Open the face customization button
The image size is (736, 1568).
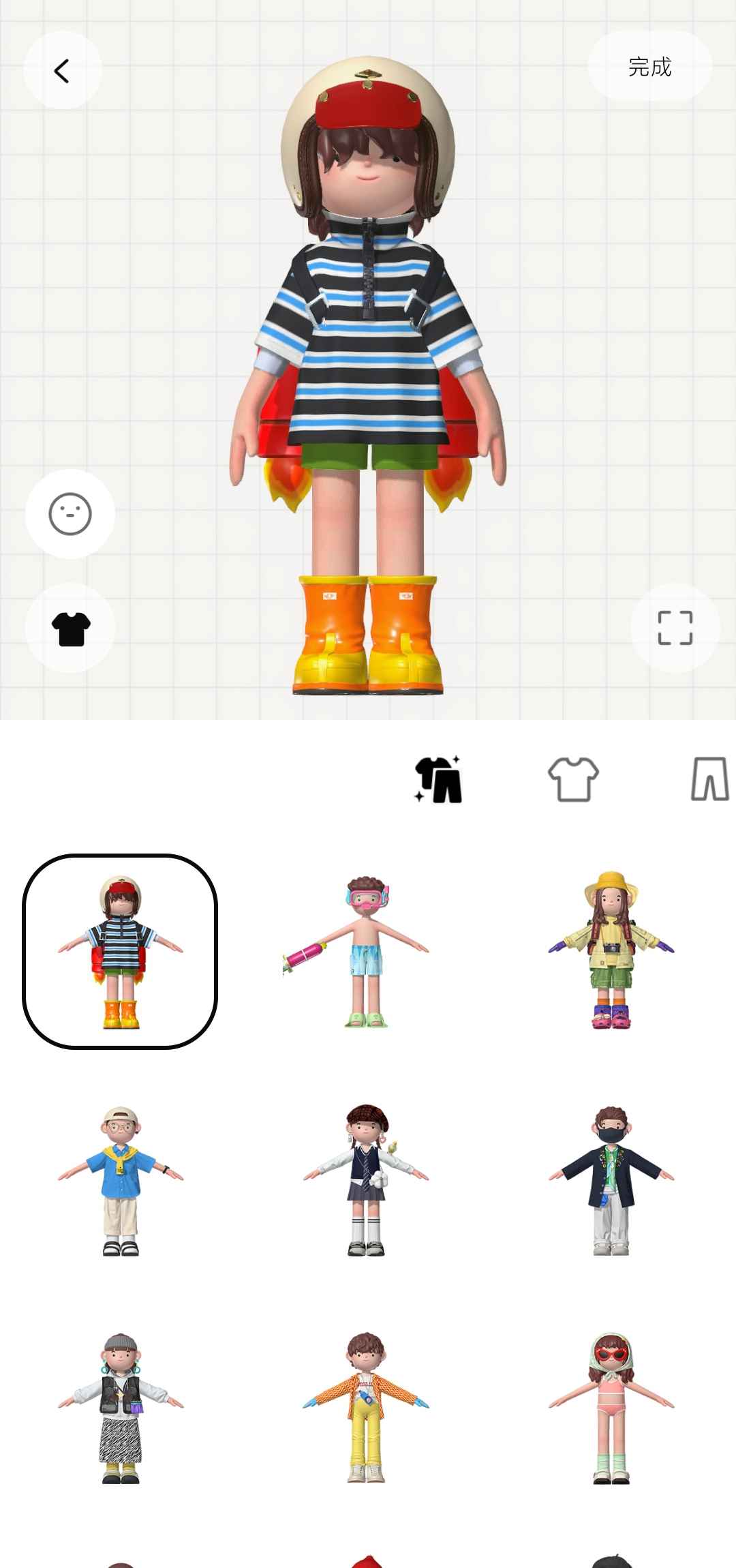[x=70, y=514]
